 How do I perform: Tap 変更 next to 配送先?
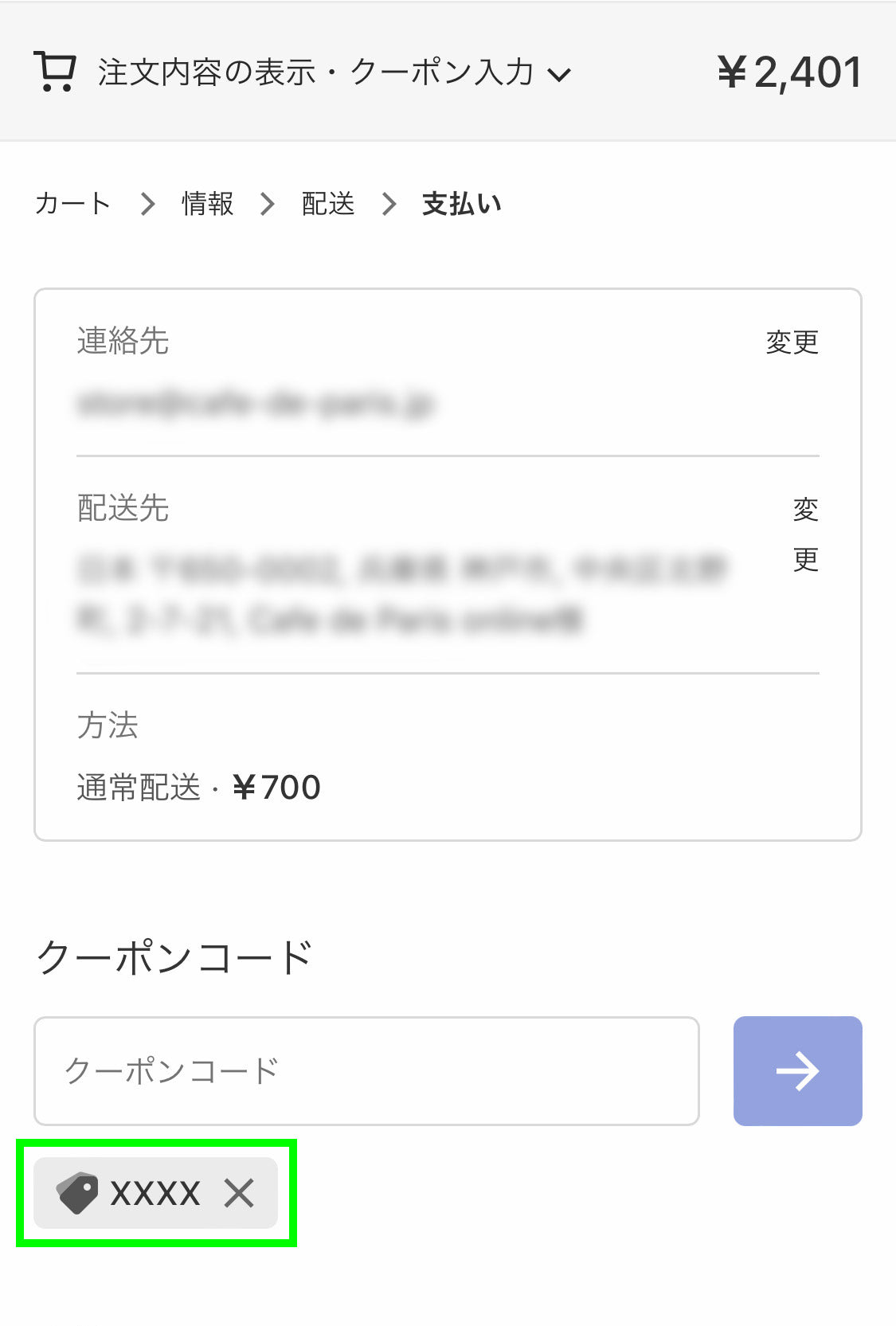point(805,534)
